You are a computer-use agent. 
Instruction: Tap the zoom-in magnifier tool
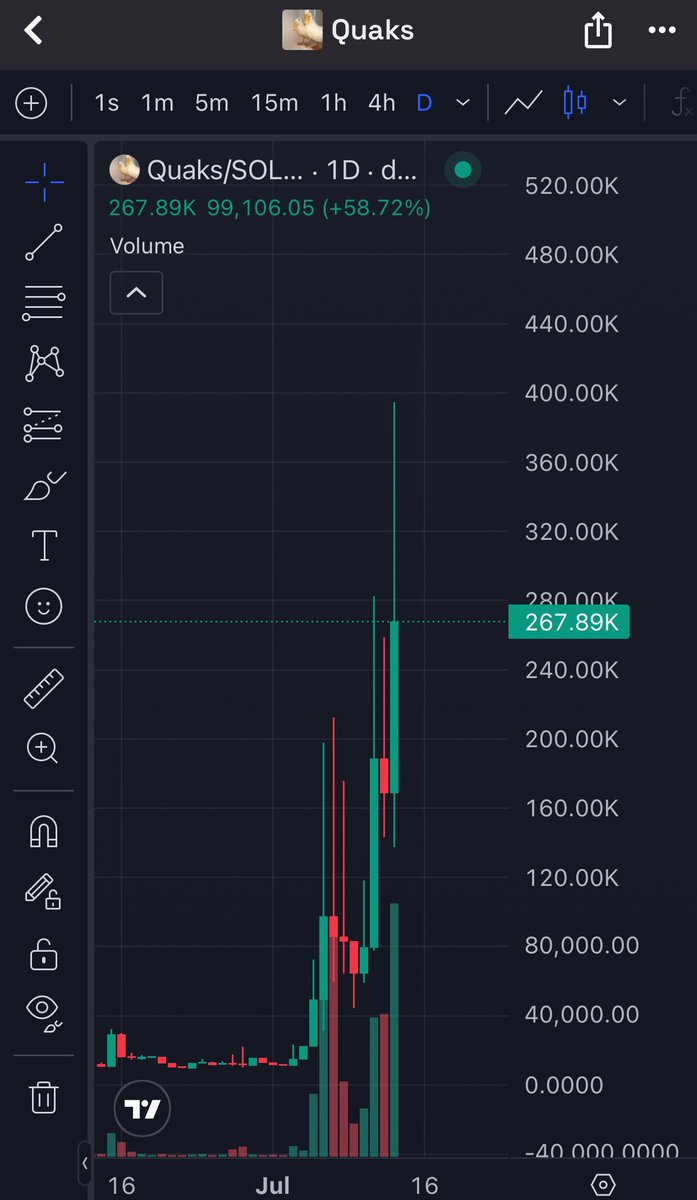pos(43,747)
